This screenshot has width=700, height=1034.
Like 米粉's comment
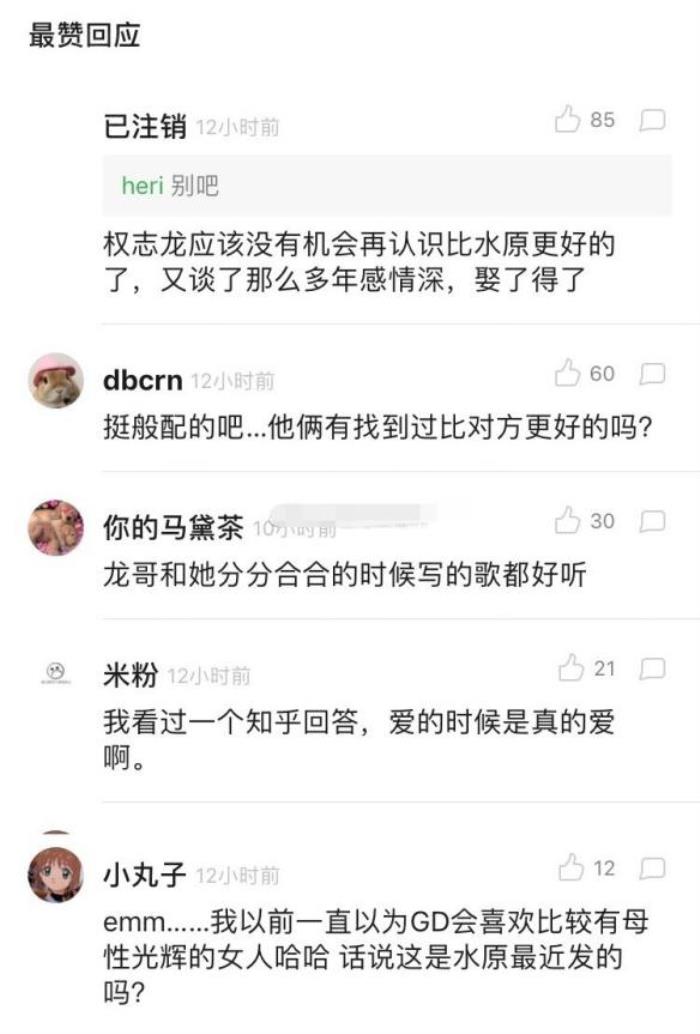[x=571, y=669]
